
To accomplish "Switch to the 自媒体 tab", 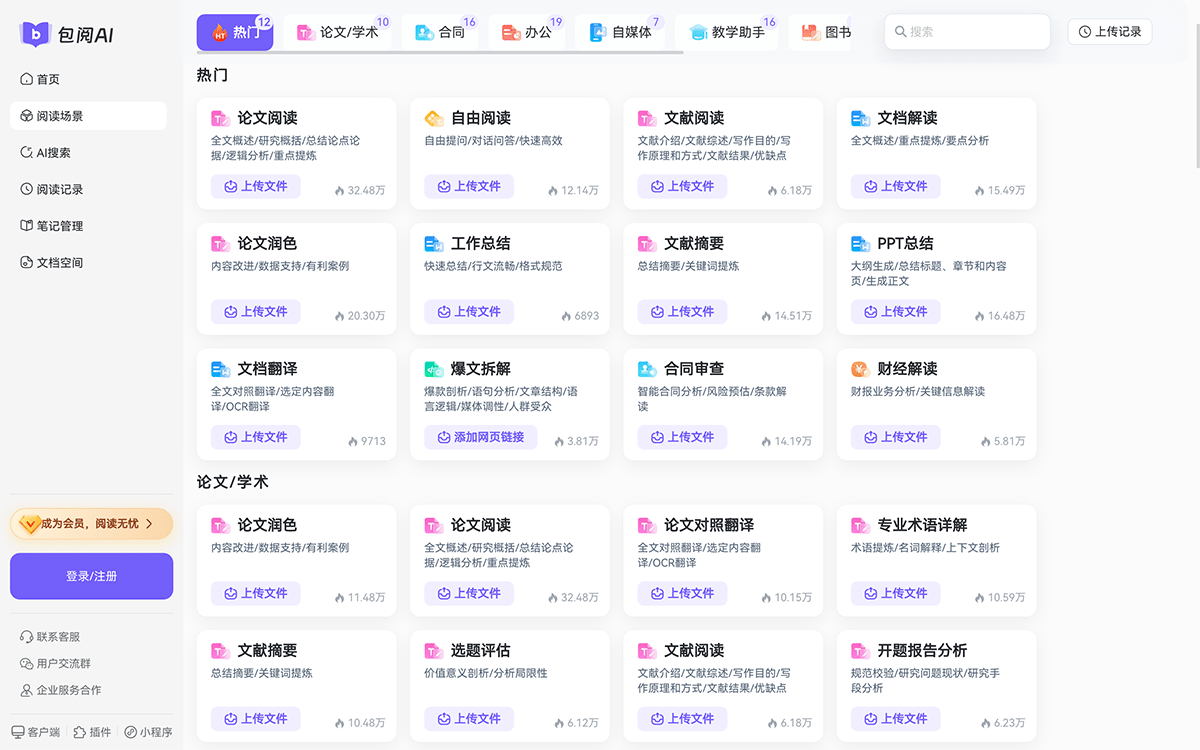I will click(x=621, y=32).
